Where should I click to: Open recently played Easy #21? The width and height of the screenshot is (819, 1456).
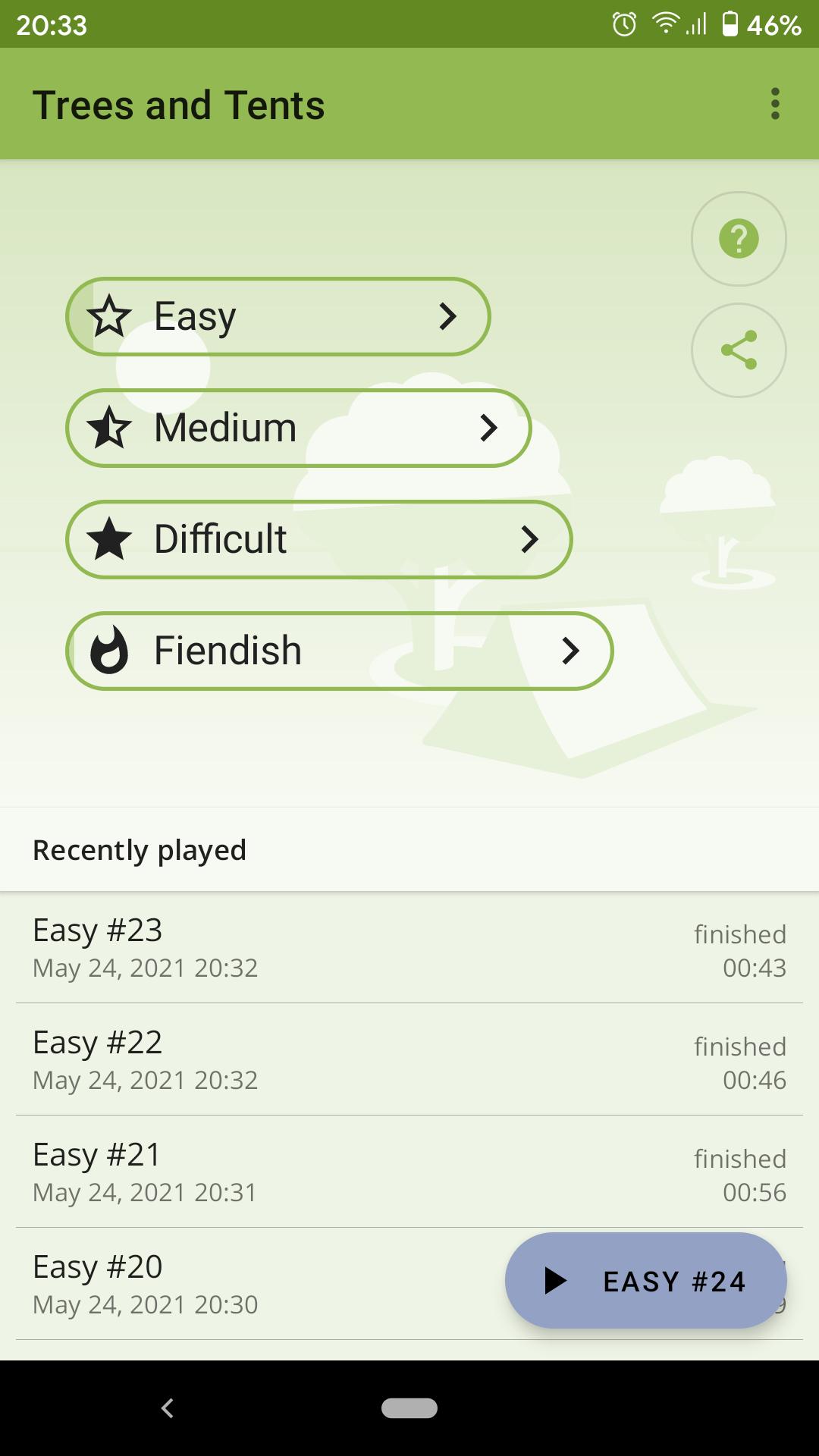409,1172
